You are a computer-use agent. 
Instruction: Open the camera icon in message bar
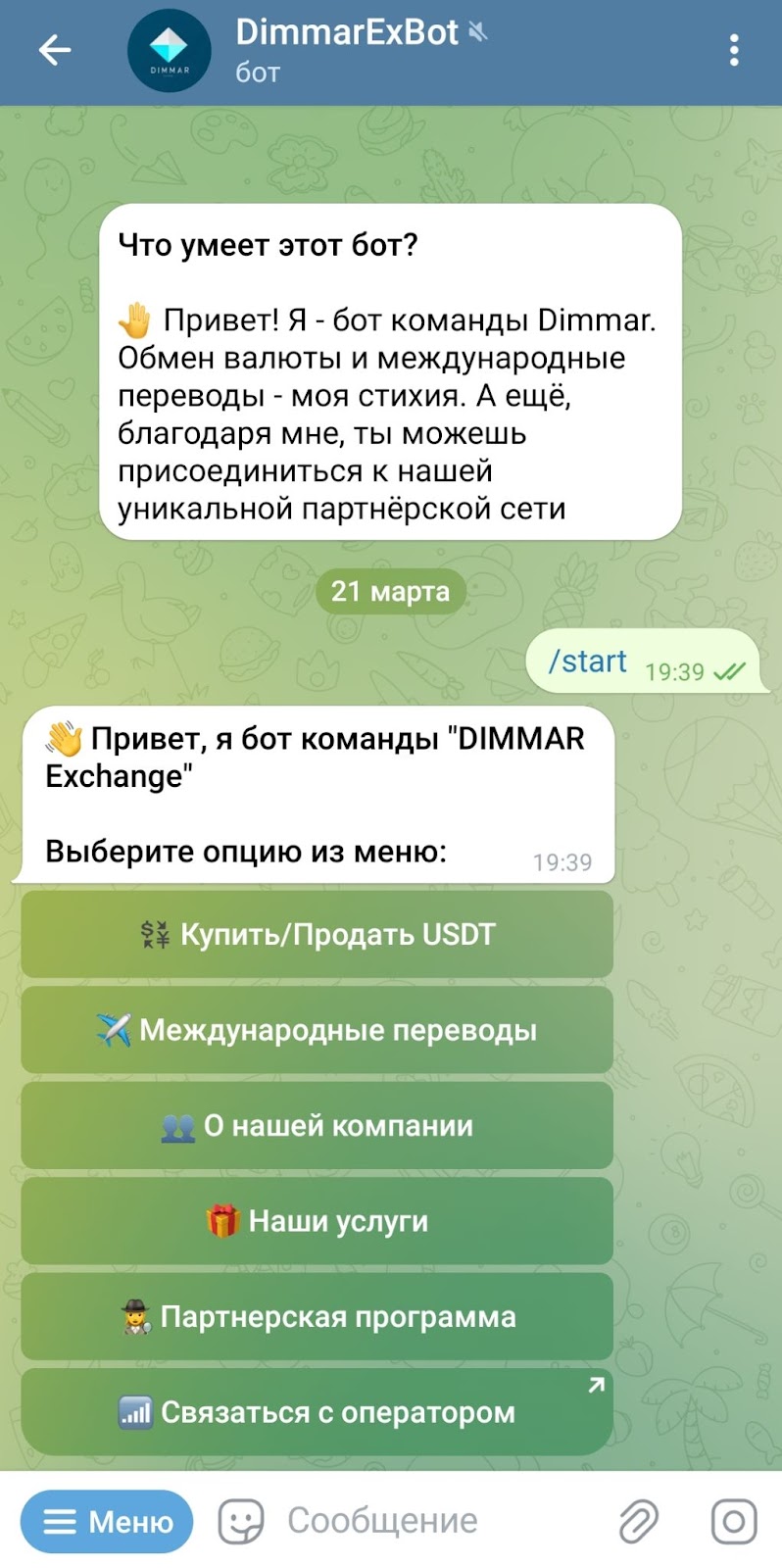[x=734, y=1521]
